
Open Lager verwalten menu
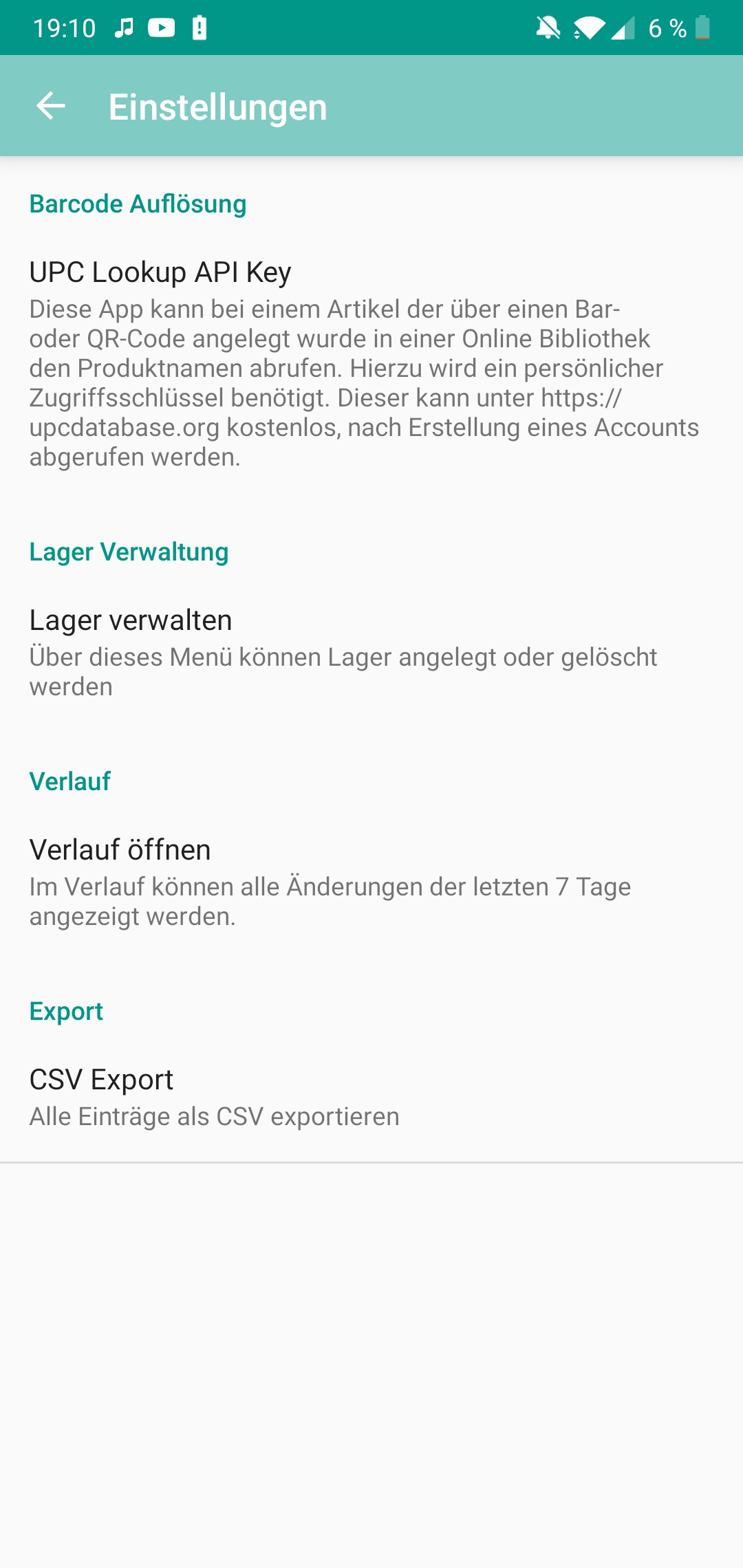pyautogui.click(x=344, y=652)
